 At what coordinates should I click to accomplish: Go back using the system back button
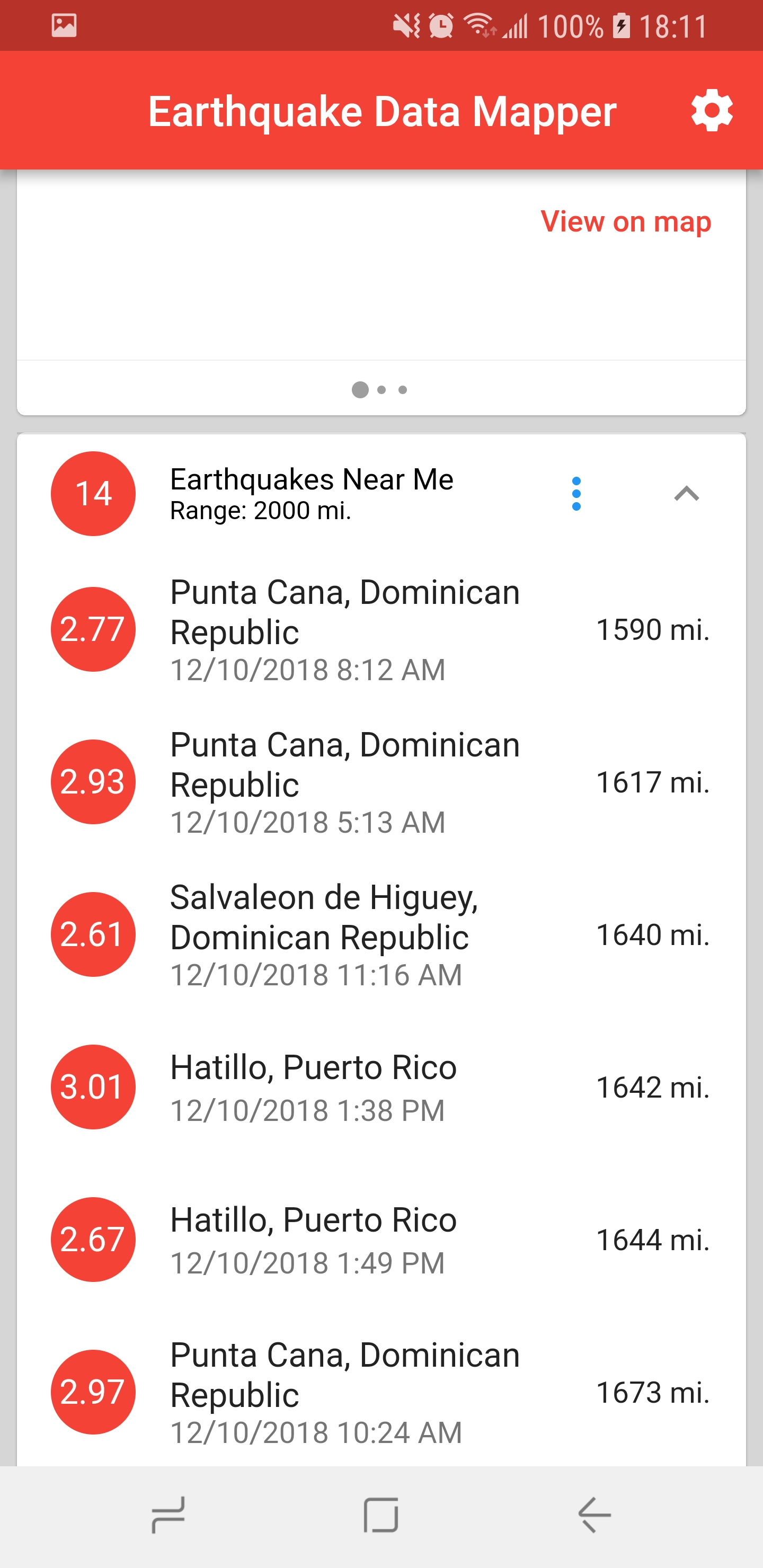tap(594, 1515)
